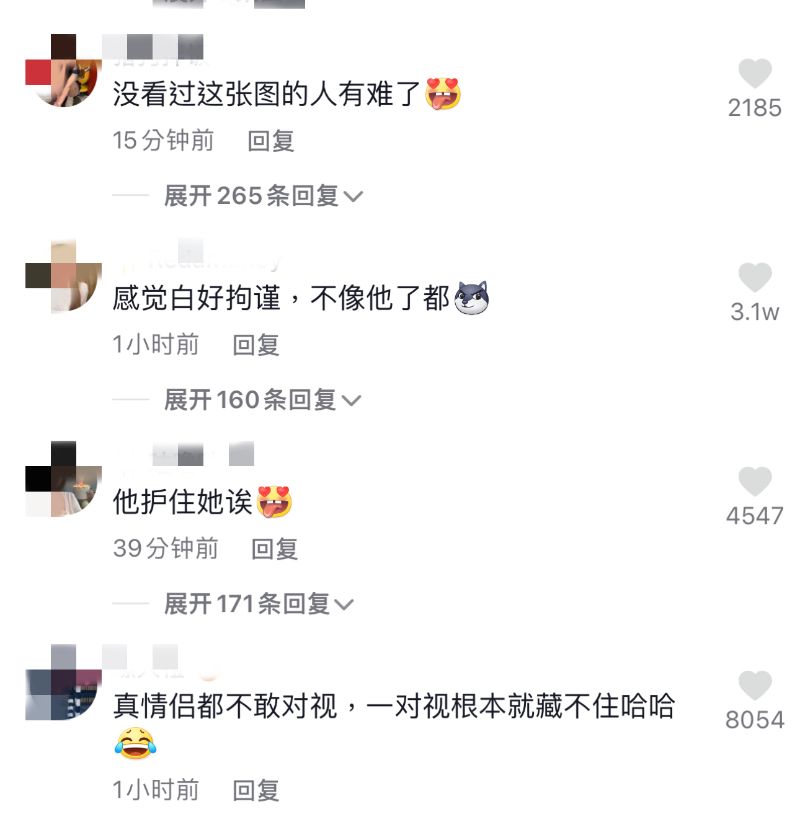800x822 pixels.
Task: Reply to the comment '他护住她诶'
Action: pos(275,548)
